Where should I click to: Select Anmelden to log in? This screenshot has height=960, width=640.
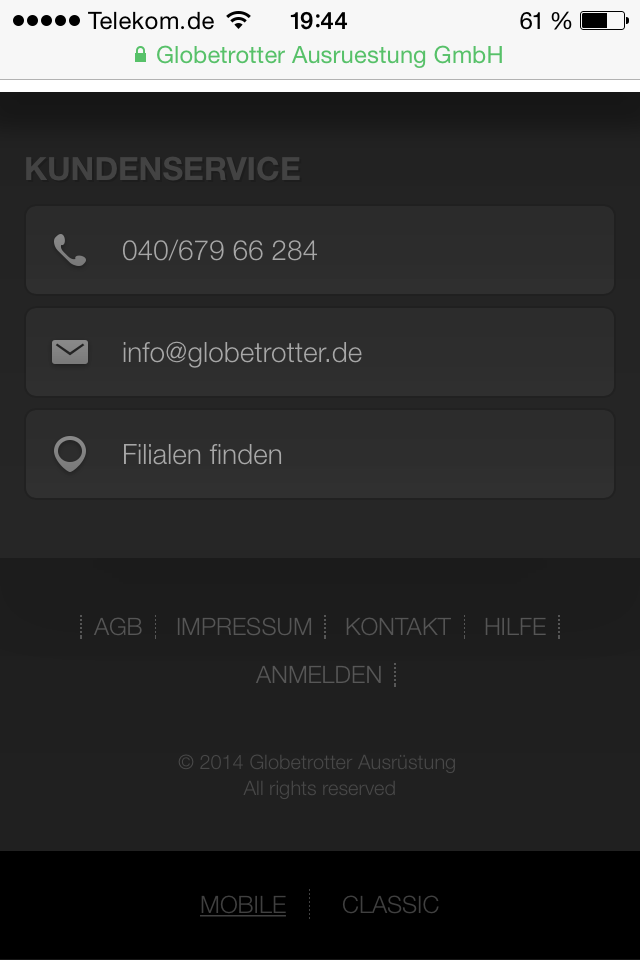[319, 675]
